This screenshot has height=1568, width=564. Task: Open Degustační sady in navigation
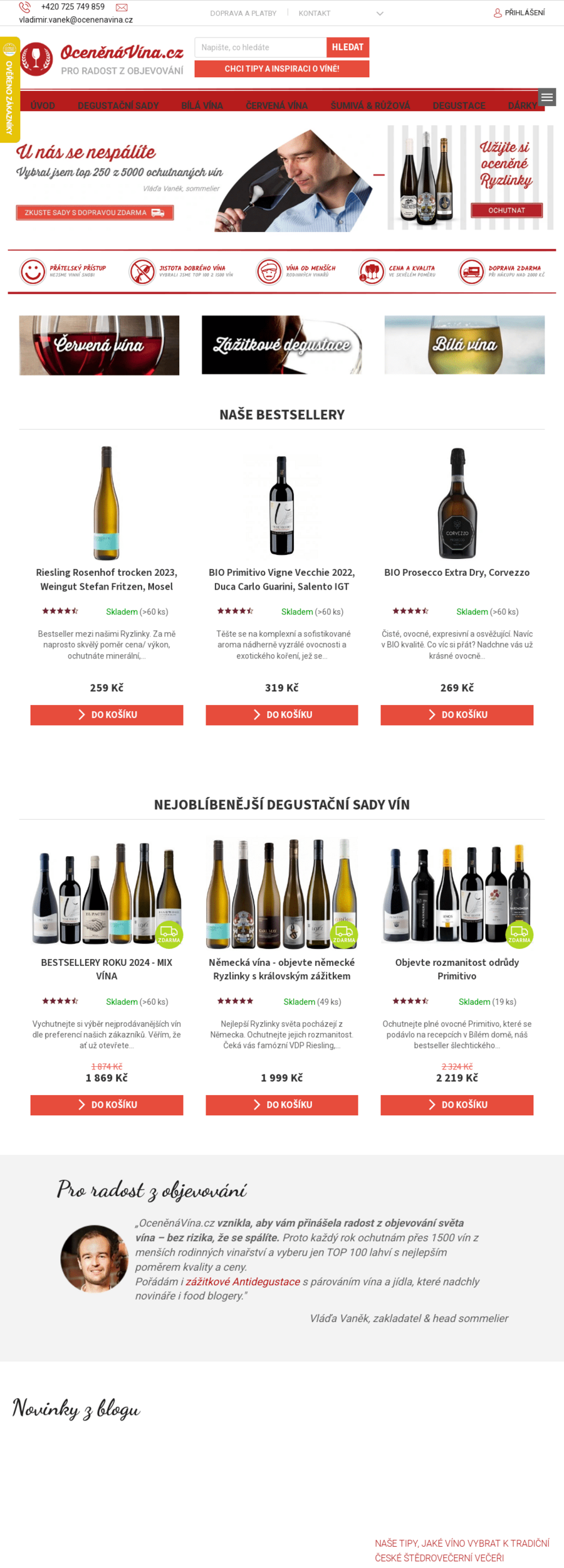[x=118, y=105]
